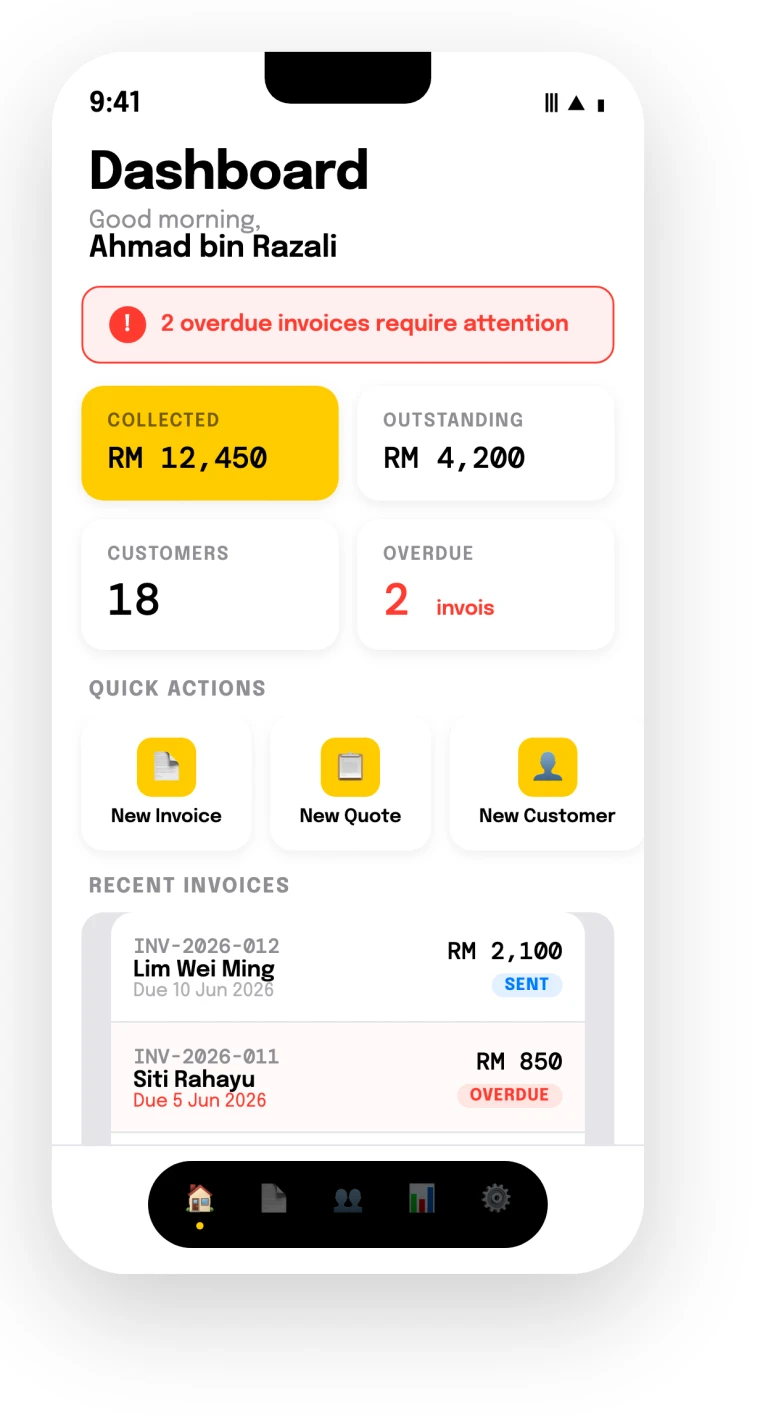
Task: Open overdue invoice INV-2026-011 for Siti Rahayu
Action: (347, 1077)
